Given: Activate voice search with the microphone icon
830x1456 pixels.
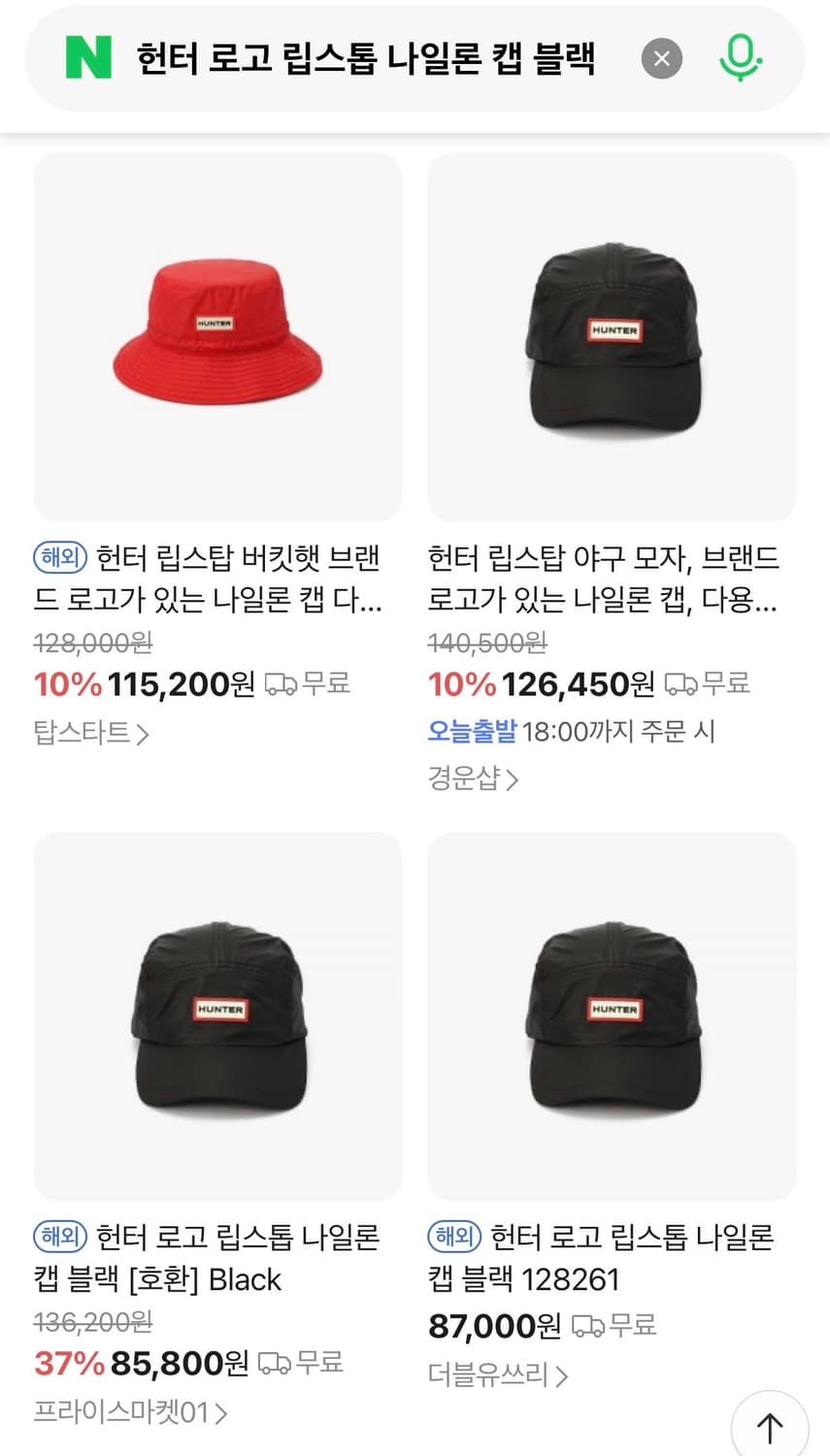Looking at the screenshot, I should (741, 58).
